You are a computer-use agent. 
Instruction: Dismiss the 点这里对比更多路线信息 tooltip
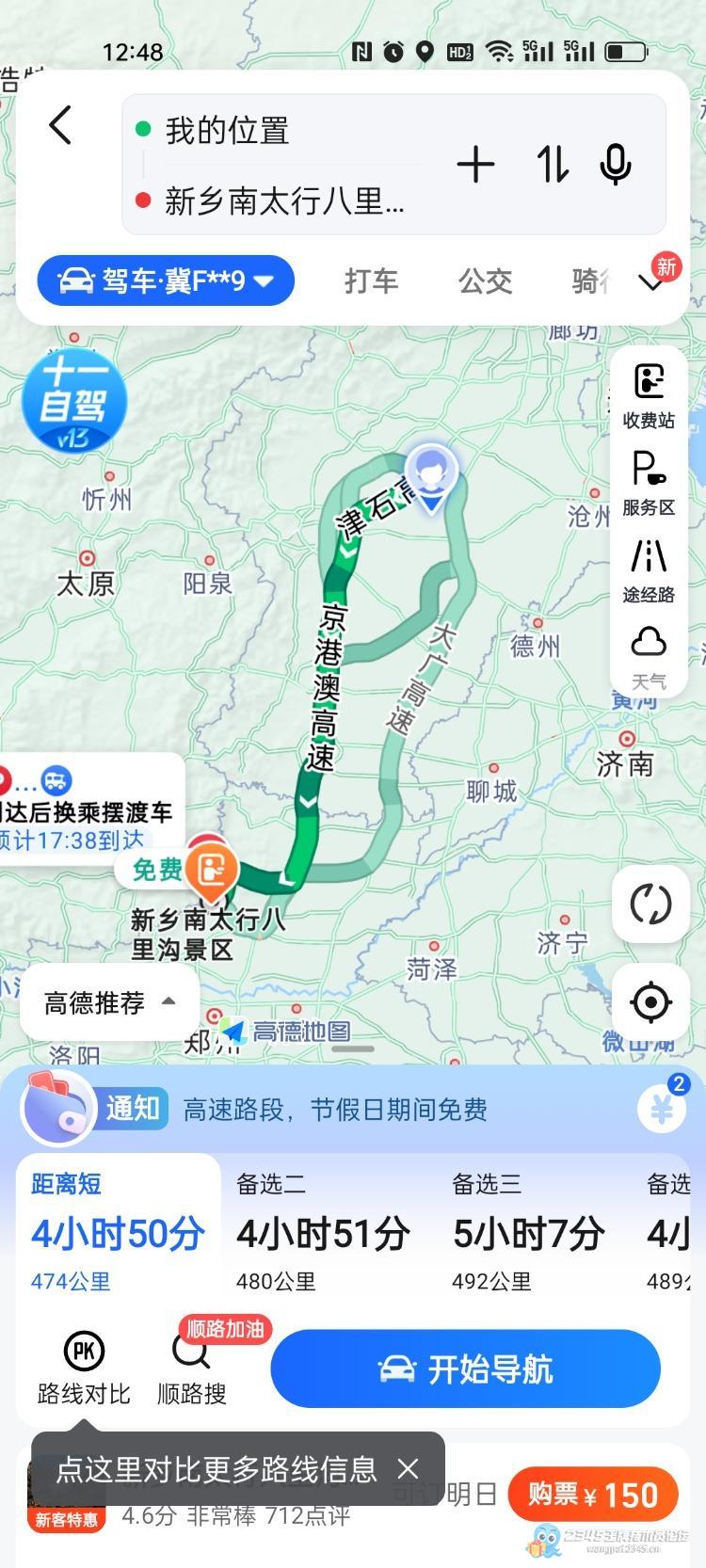click(408, 1469)
